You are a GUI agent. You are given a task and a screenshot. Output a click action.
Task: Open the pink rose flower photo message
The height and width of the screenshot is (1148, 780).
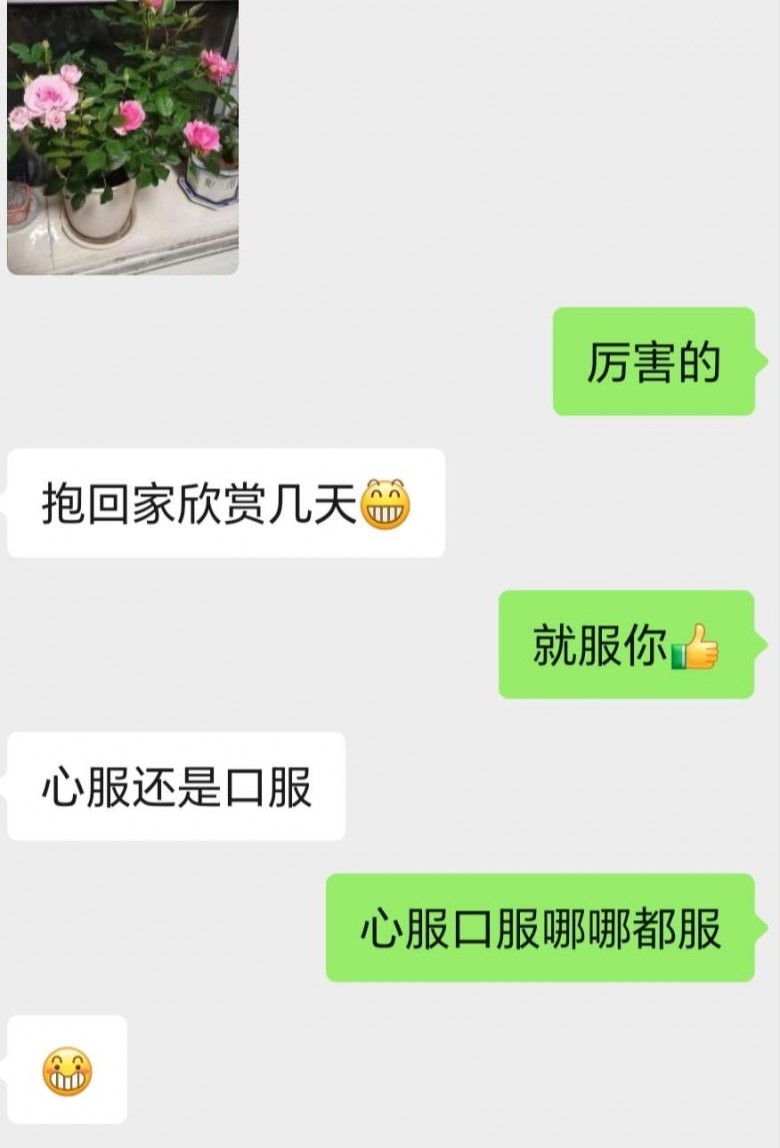coord(123,136)
